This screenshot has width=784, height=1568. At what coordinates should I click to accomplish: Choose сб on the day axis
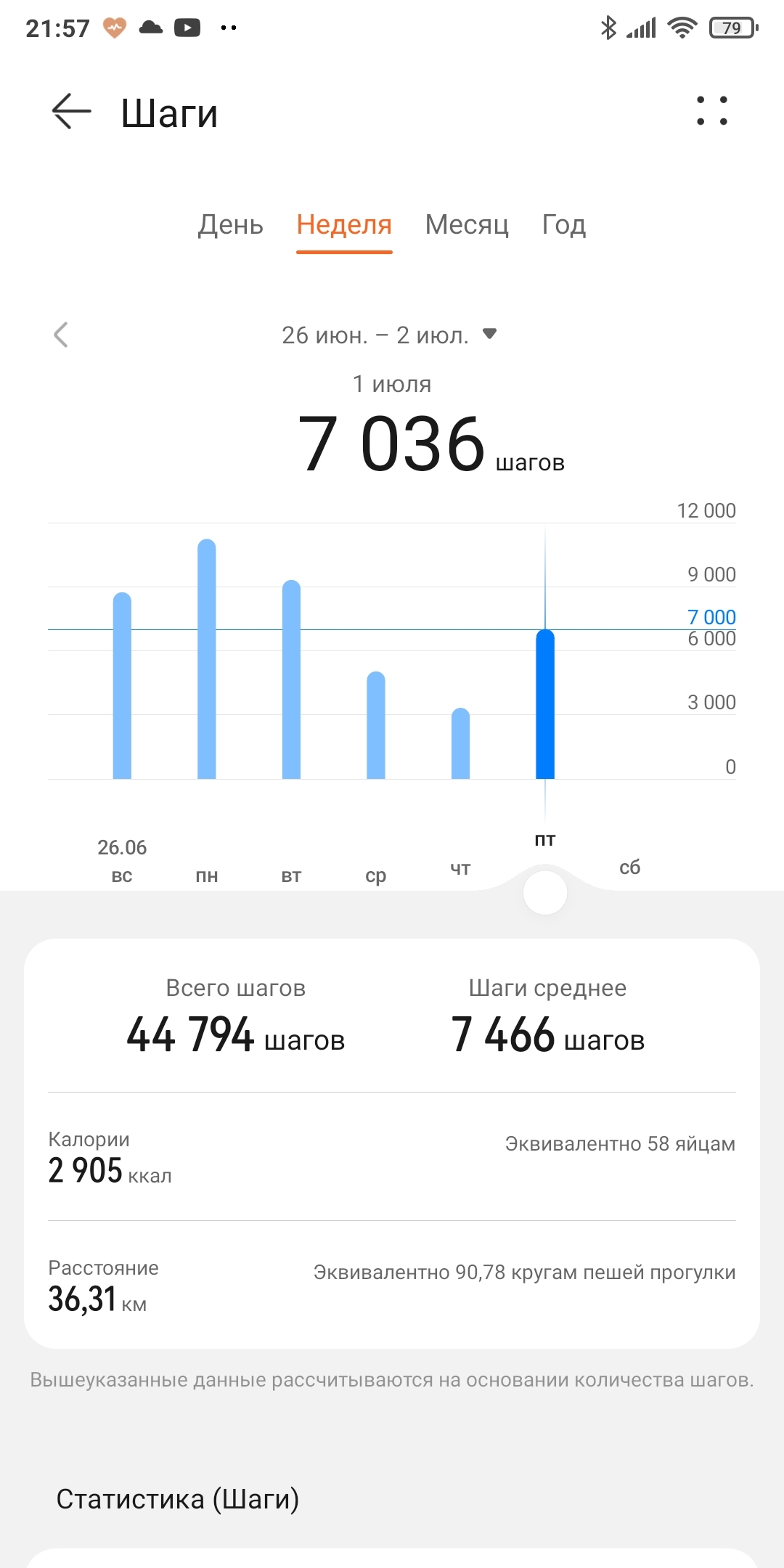tap(629, 867)
